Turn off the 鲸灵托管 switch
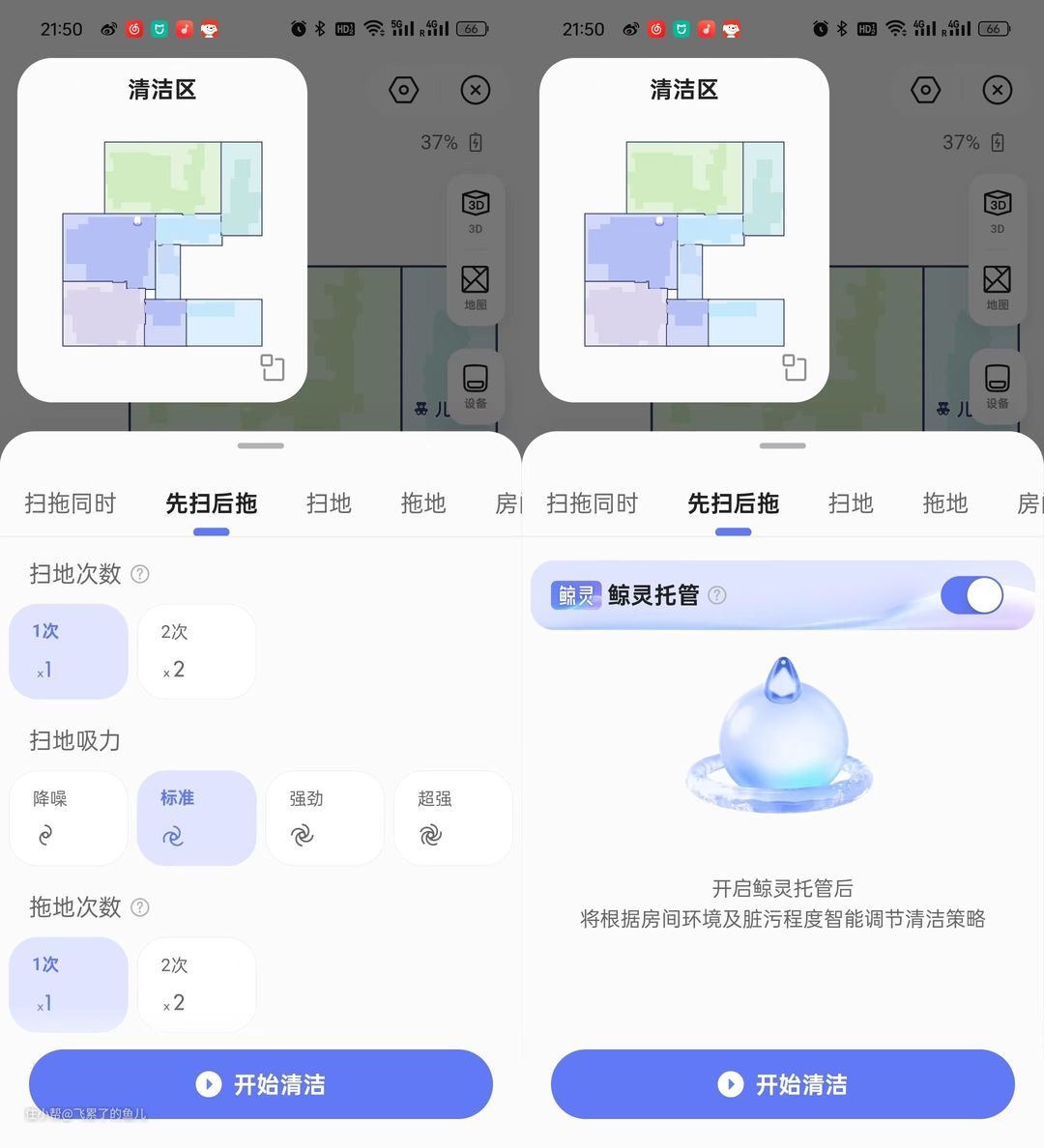1044x1148 pixels. click(971, 595)
